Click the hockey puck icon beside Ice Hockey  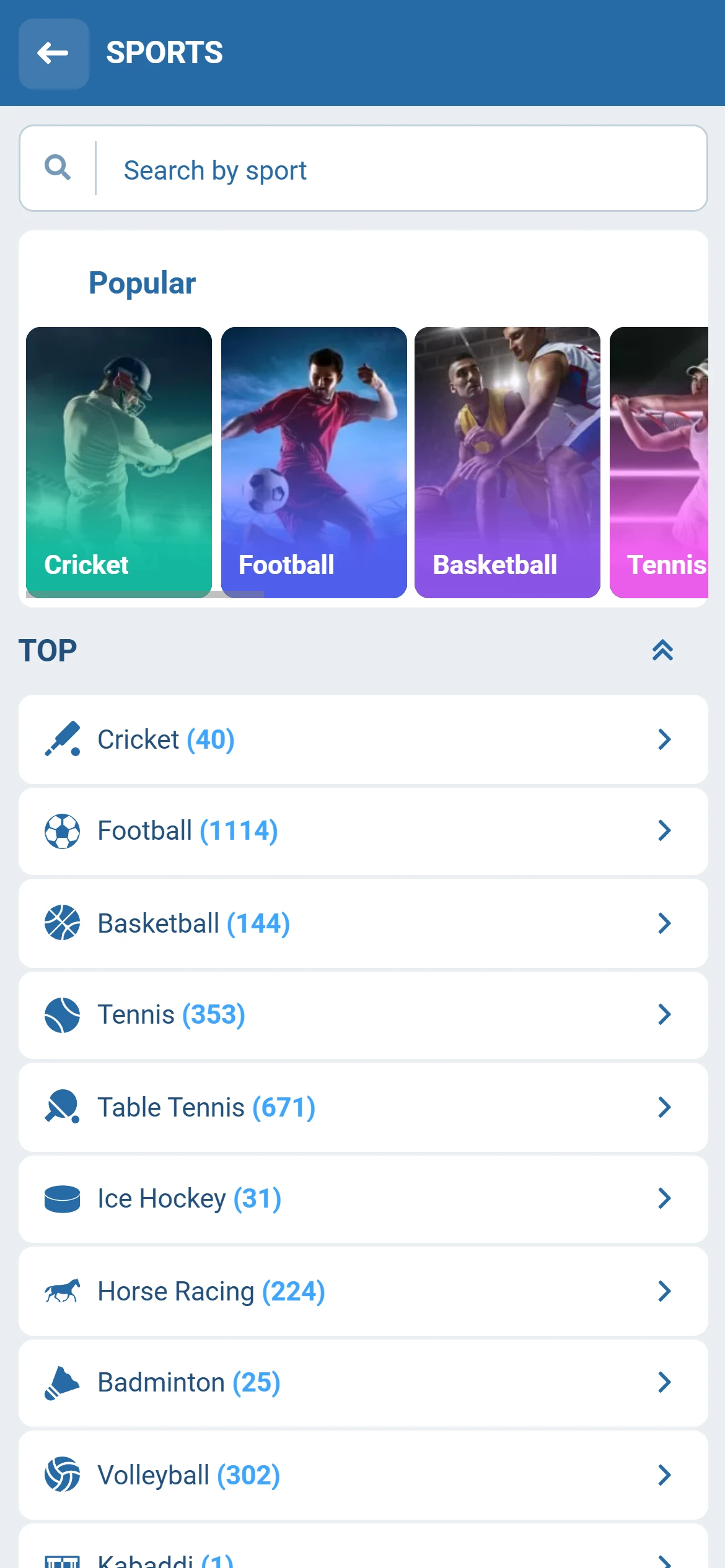click(x=62, y=1198)
